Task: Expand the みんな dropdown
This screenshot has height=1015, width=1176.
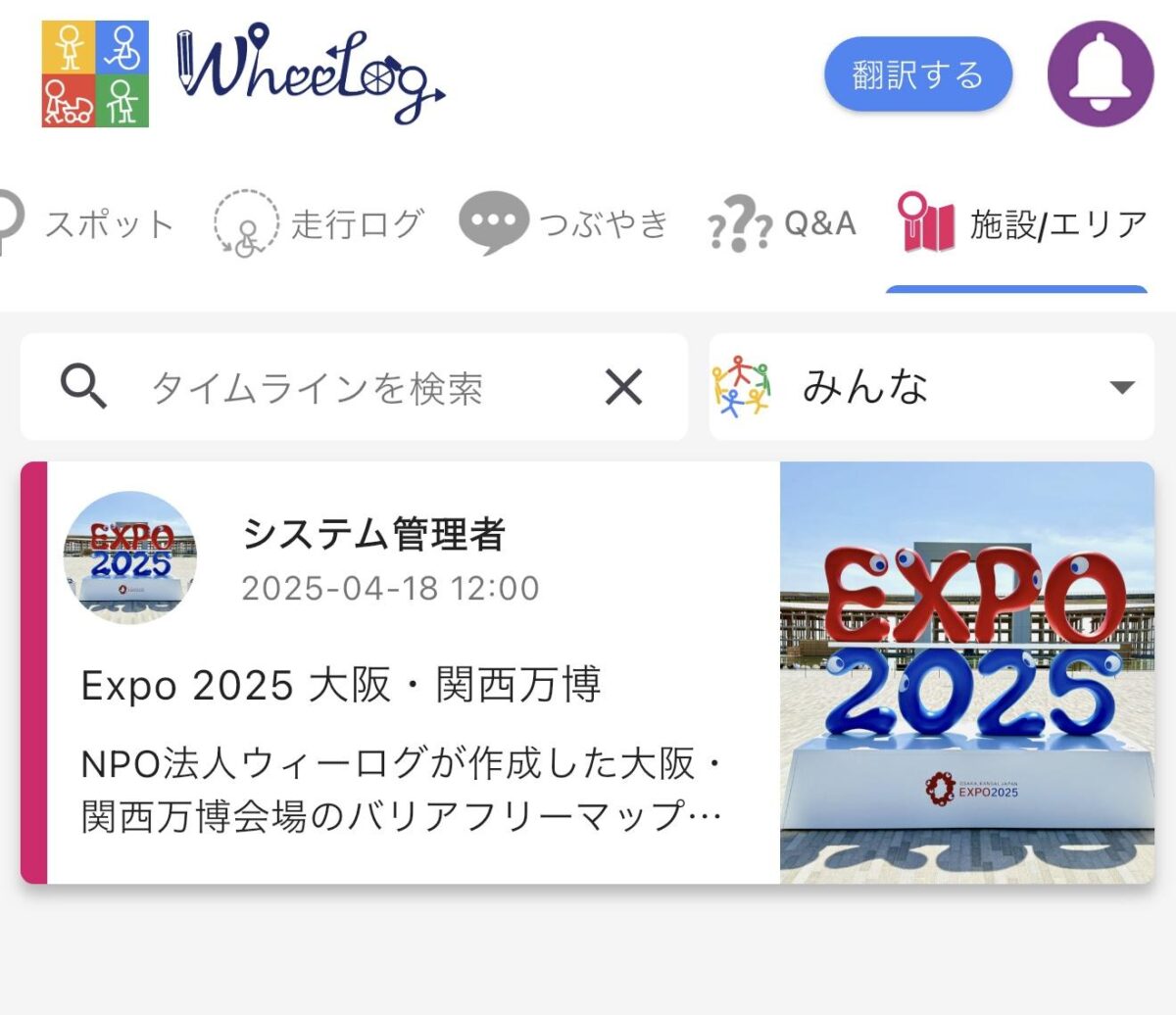Action: [x=931, y=388]
